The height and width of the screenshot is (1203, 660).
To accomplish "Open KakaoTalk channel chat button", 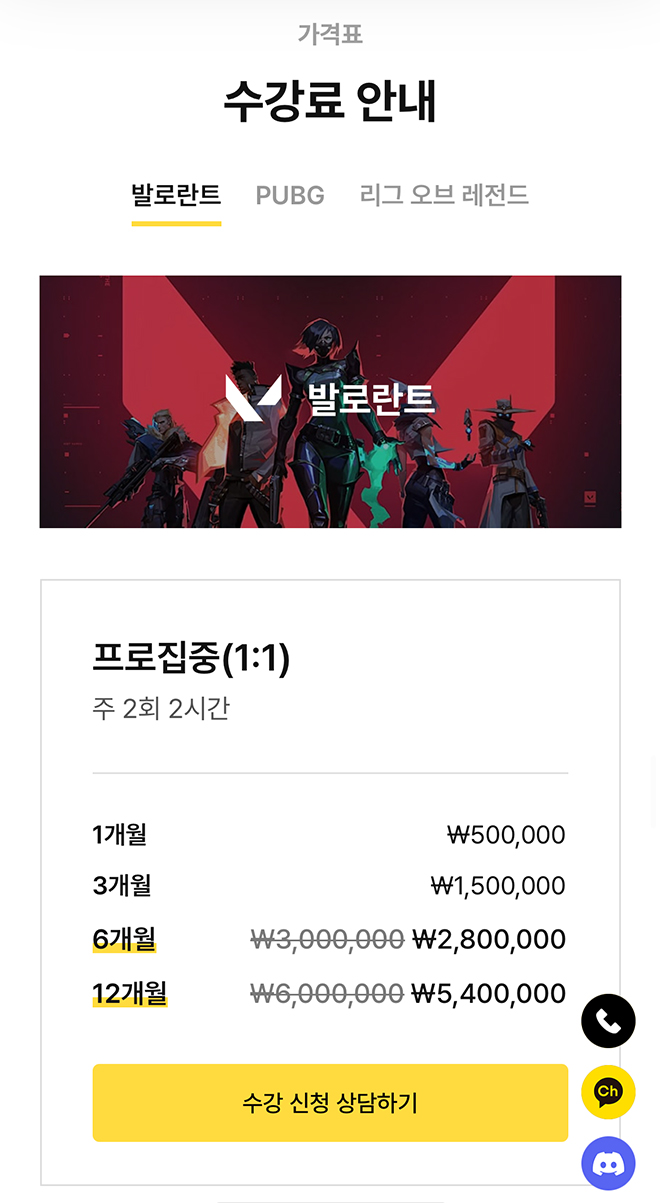I will [x=608, y=1092].
